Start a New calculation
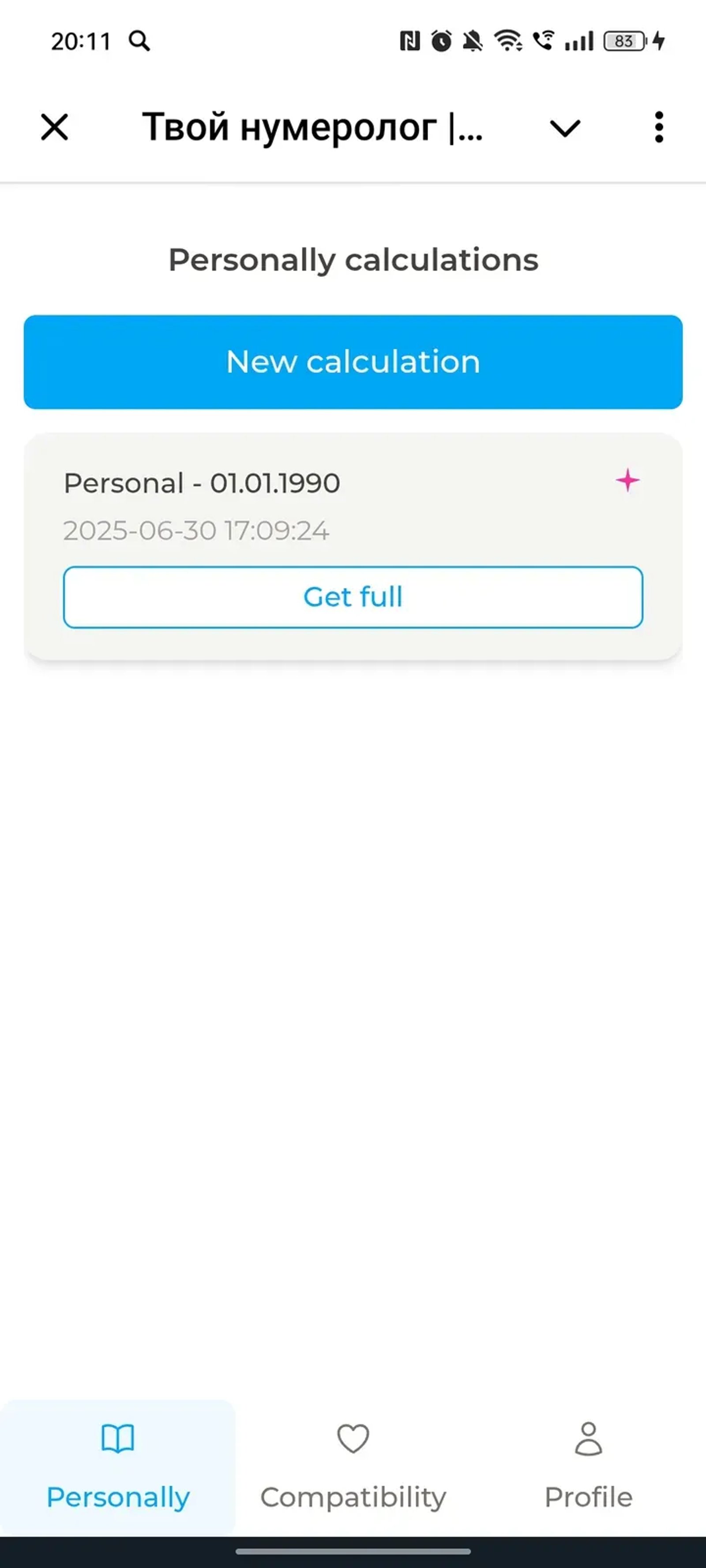Screen dimensions: 706x1568 coord(353,361)
